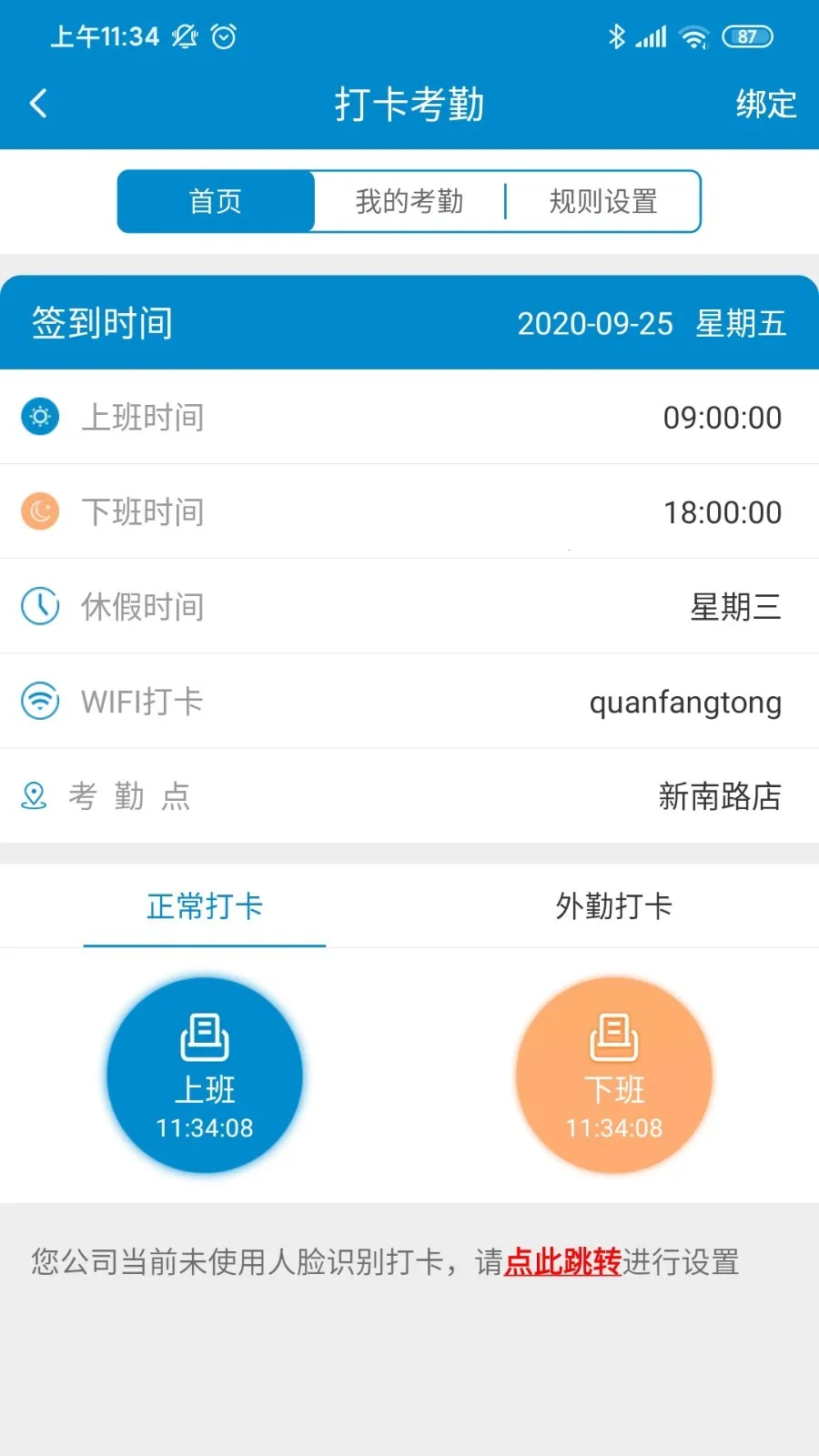Viewport: 819px width, 1456px height.
Task: Click the moon icon beside 下班时间
Action: [x=40, y=511]
